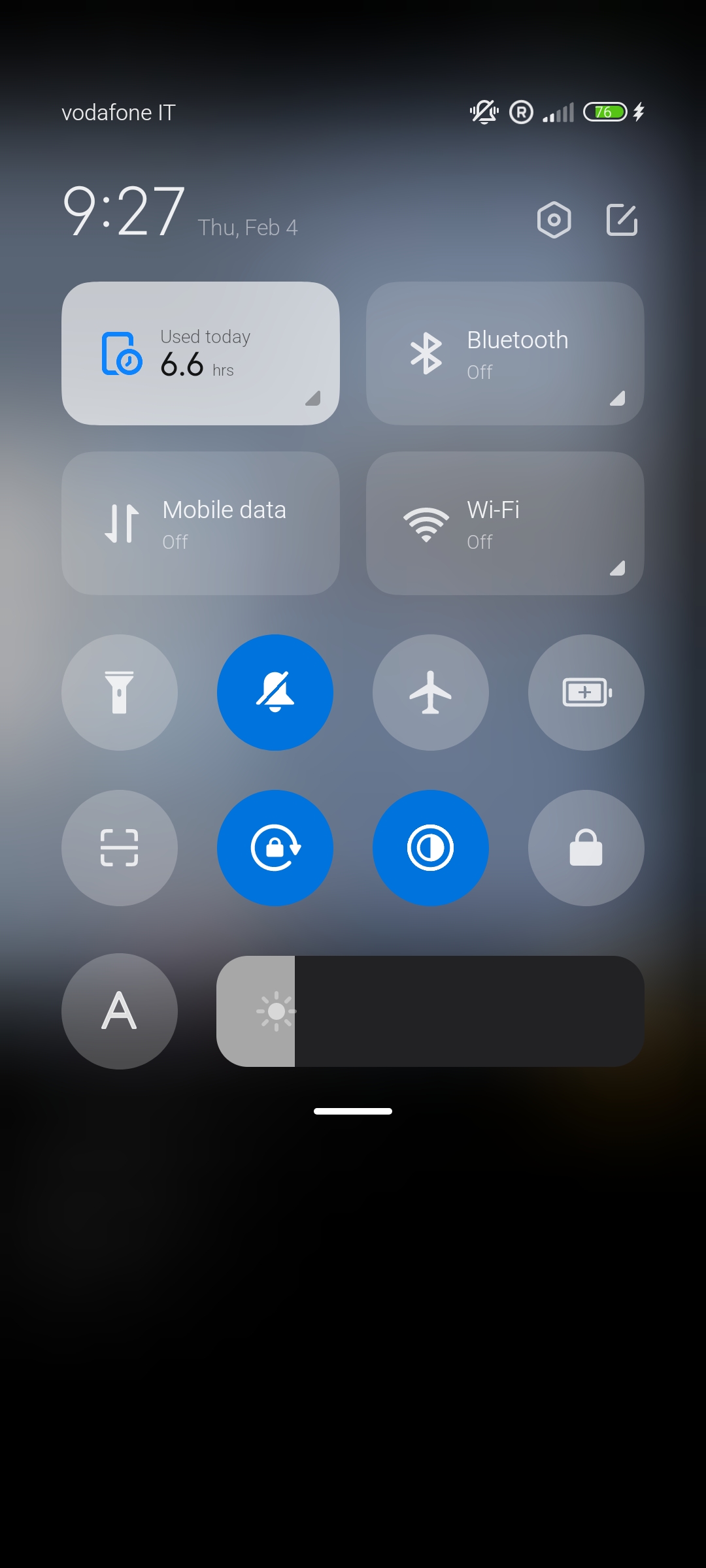Turn off dark mode
The image size is (706, 1568).
431,848
